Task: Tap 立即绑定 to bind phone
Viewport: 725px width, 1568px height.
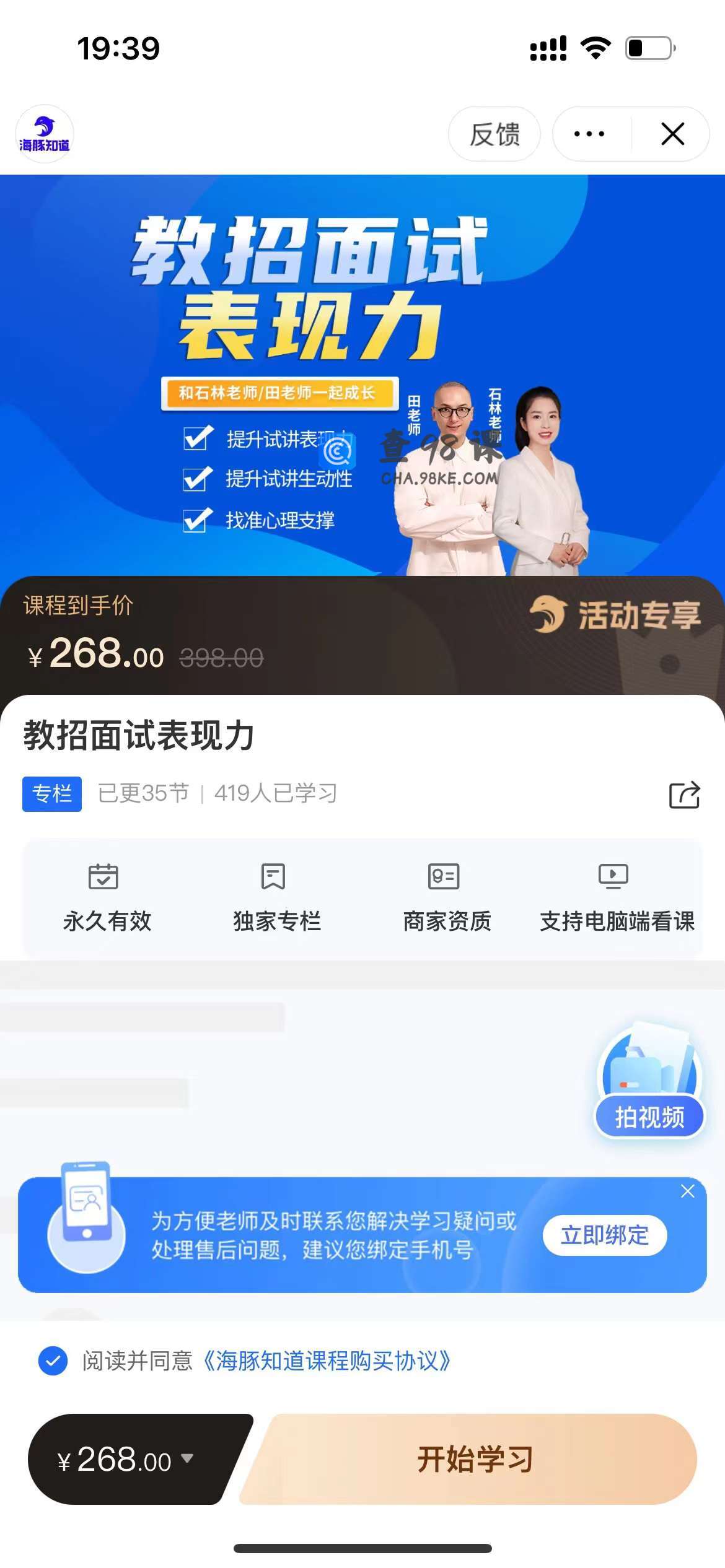Action: 604,1235
